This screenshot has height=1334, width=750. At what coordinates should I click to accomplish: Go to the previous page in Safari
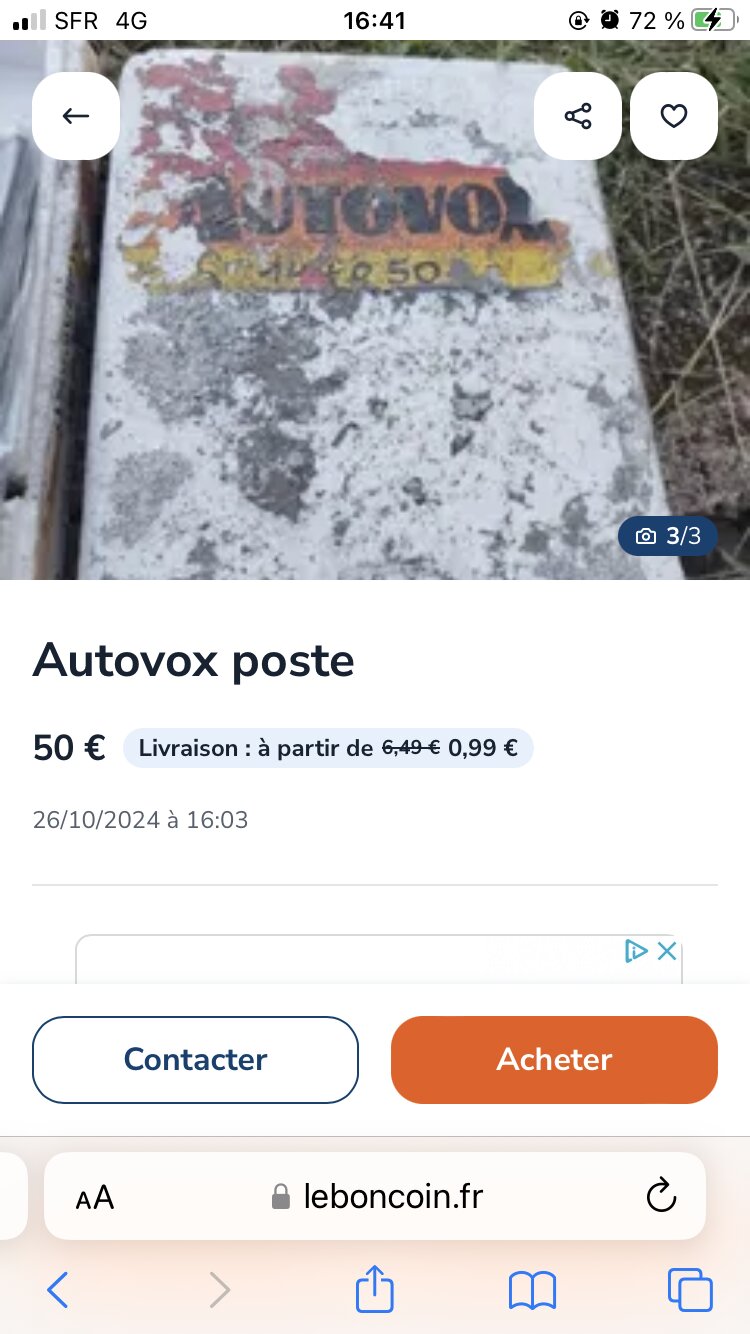58,1290
